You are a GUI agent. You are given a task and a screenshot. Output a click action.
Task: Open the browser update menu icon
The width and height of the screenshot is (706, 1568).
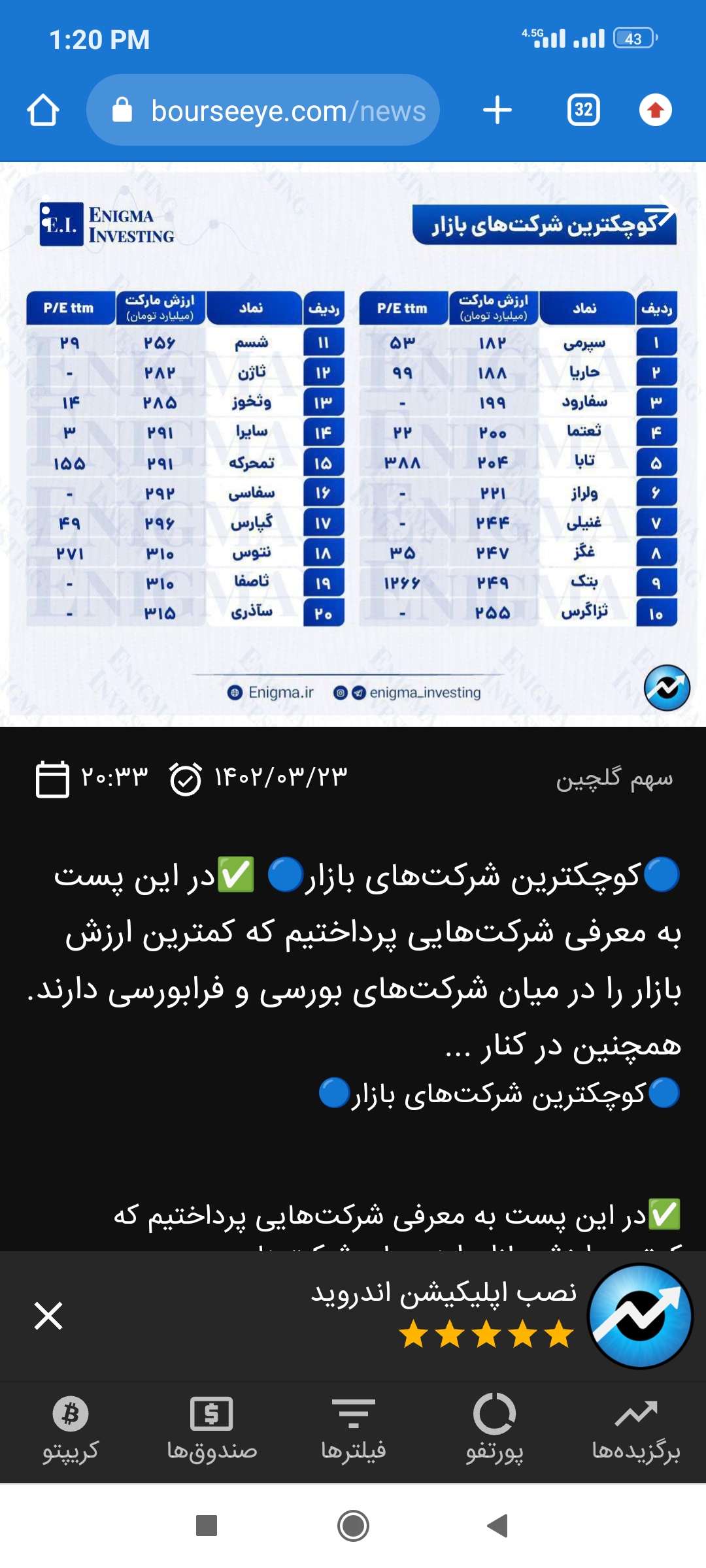[x=655, y=110]
